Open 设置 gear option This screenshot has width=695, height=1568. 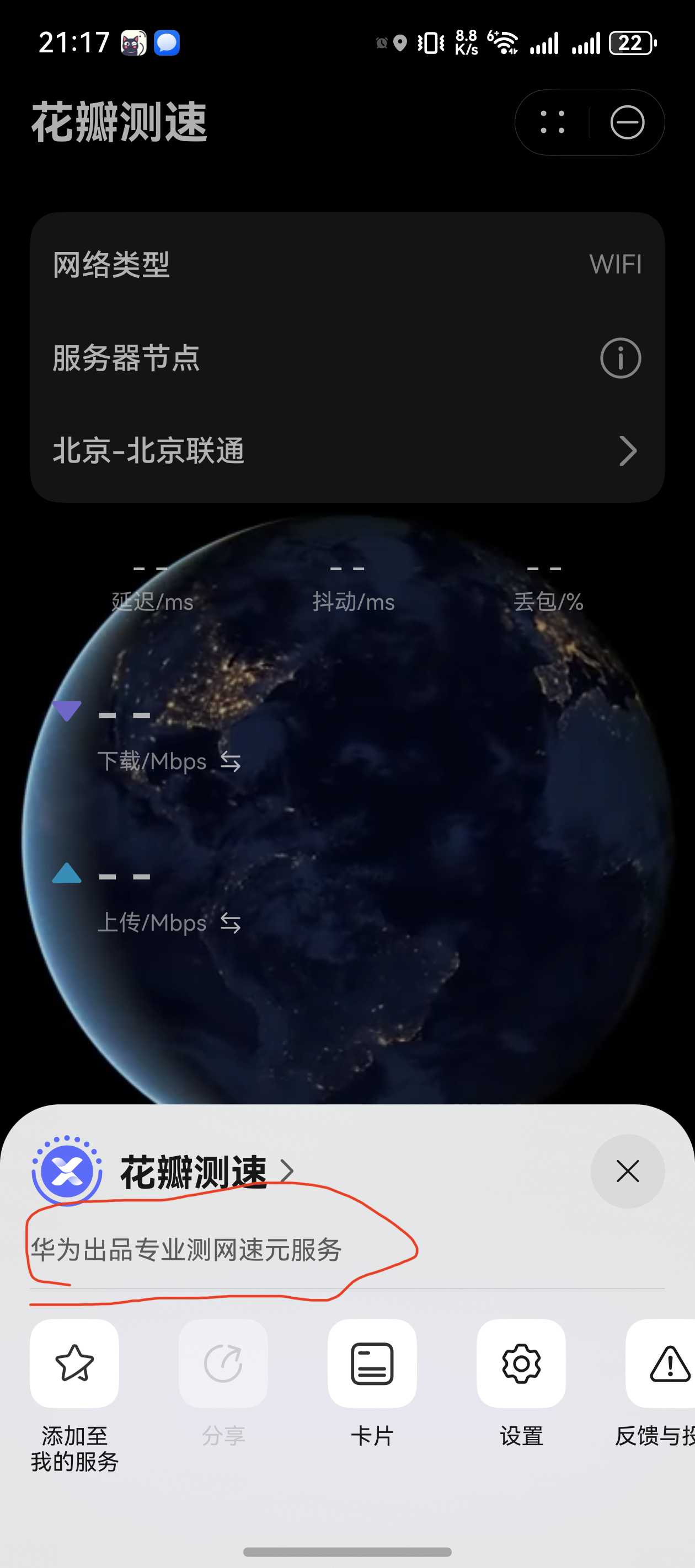click(x=521, y=1363)
